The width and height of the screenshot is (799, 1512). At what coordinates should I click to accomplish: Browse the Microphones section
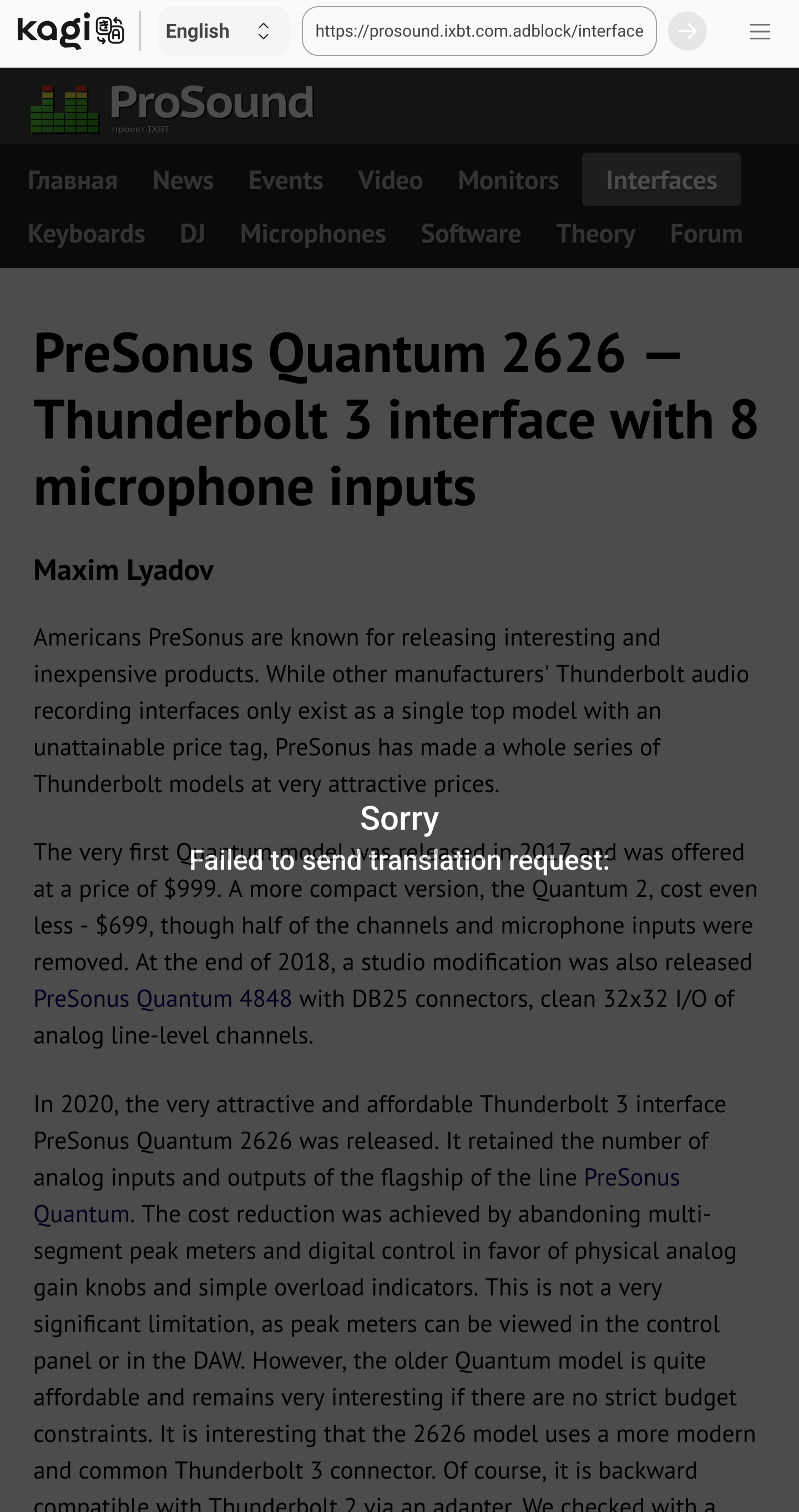click(x=313, y=234)
